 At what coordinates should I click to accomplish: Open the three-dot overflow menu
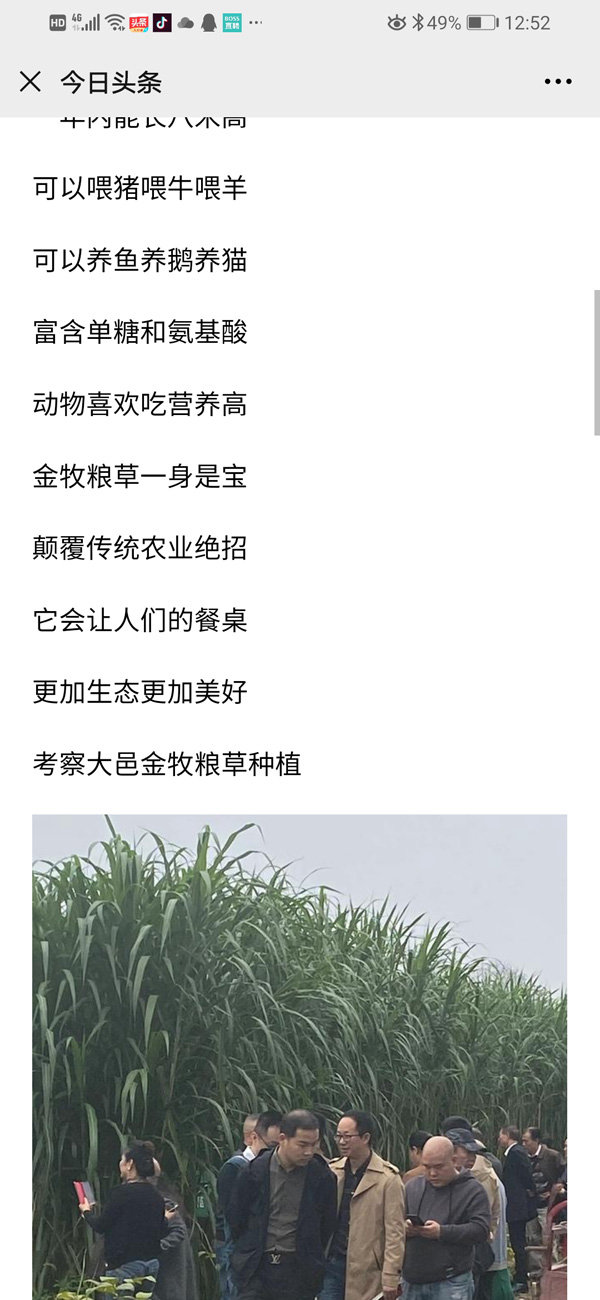pos(558,82)
